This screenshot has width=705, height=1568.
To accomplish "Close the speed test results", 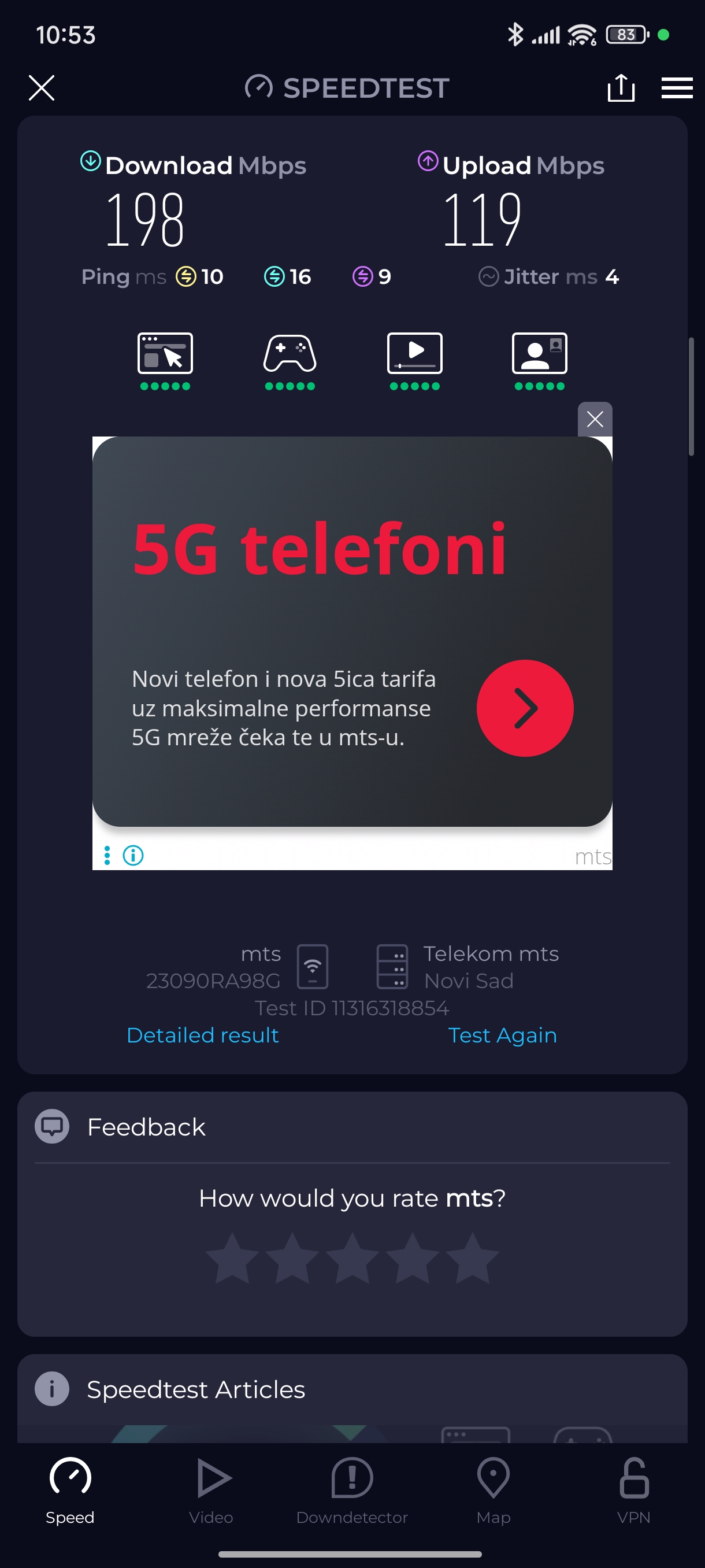I will (x=42, y=88).
